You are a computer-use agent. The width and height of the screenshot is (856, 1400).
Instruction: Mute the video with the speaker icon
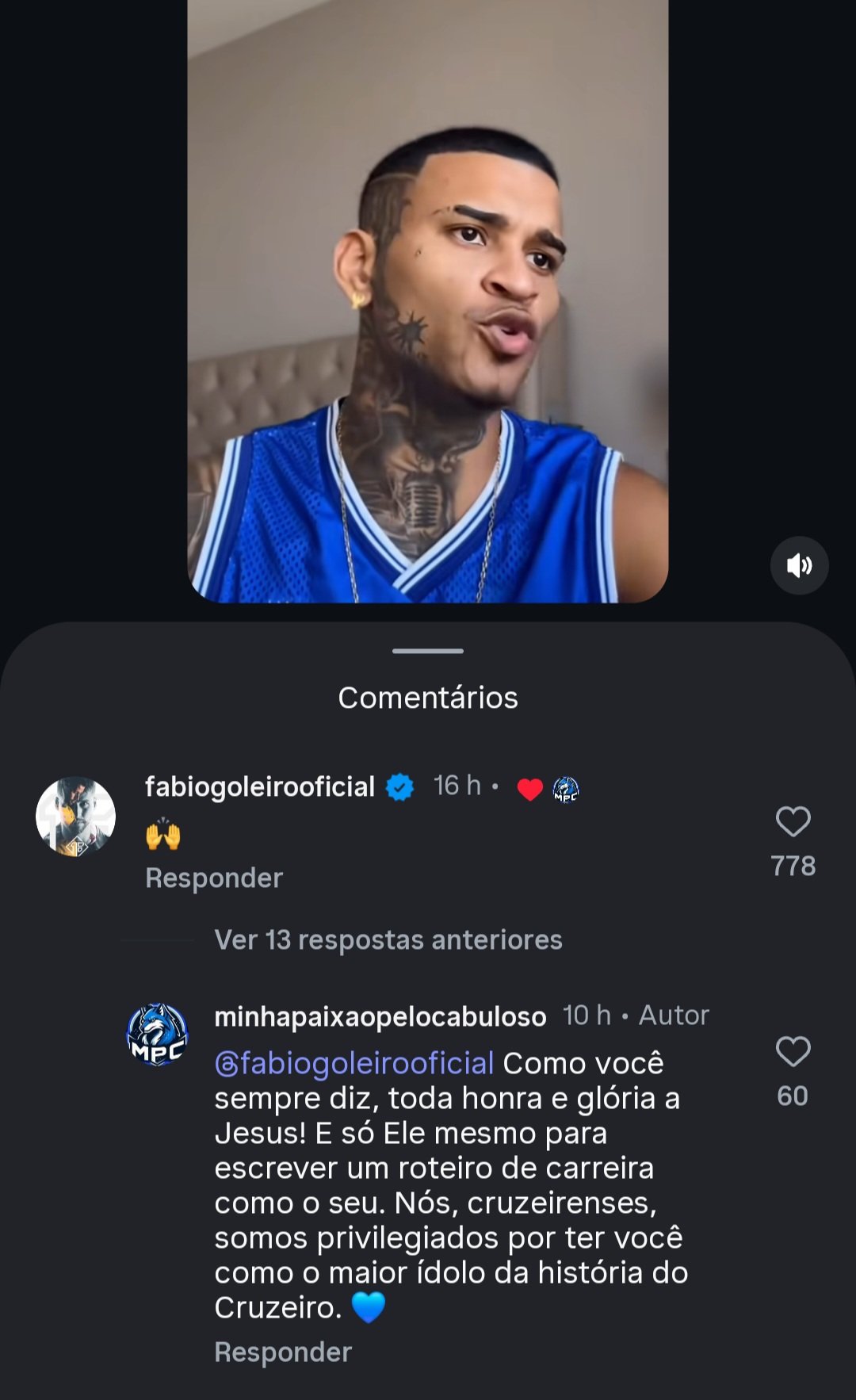click(799, 565)
